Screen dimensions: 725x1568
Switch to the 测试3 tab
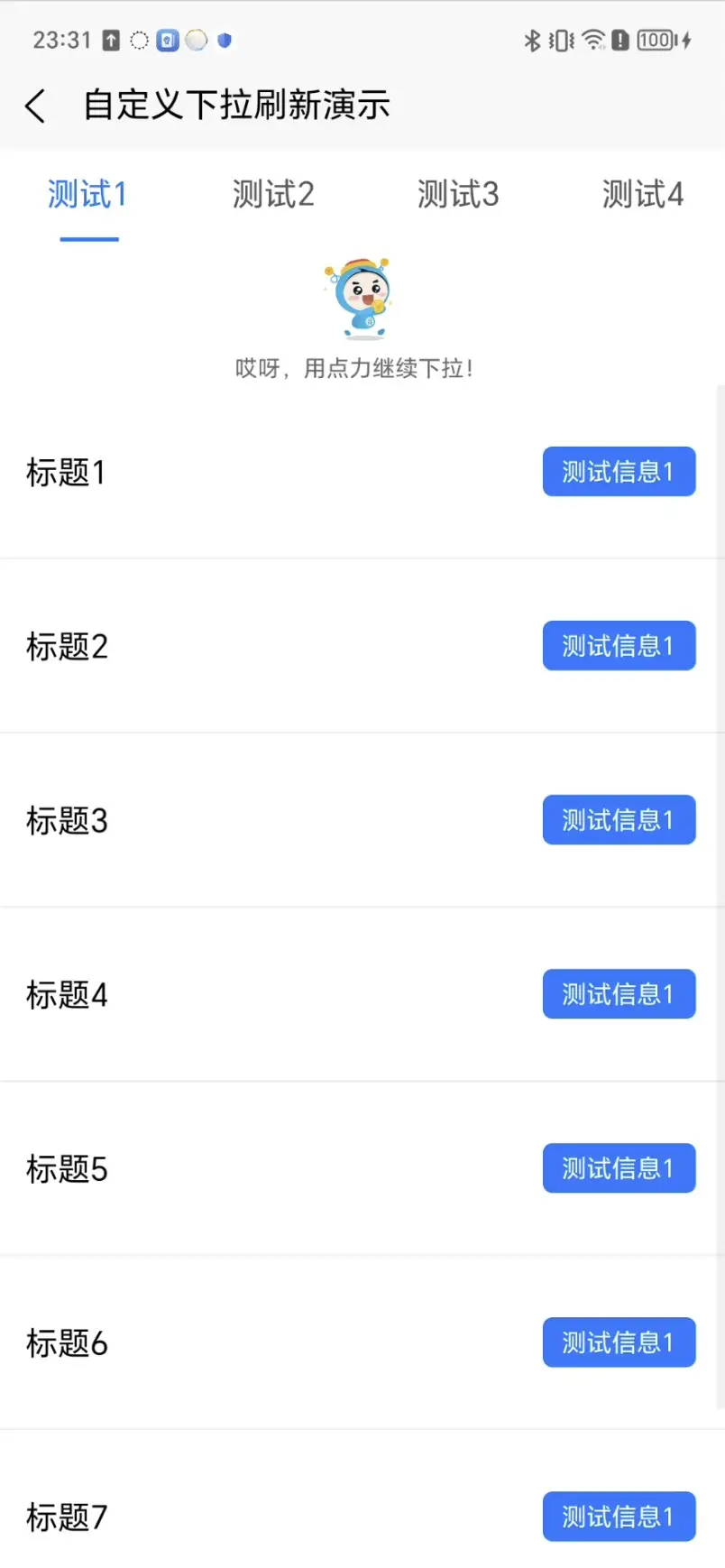(458, 195)
